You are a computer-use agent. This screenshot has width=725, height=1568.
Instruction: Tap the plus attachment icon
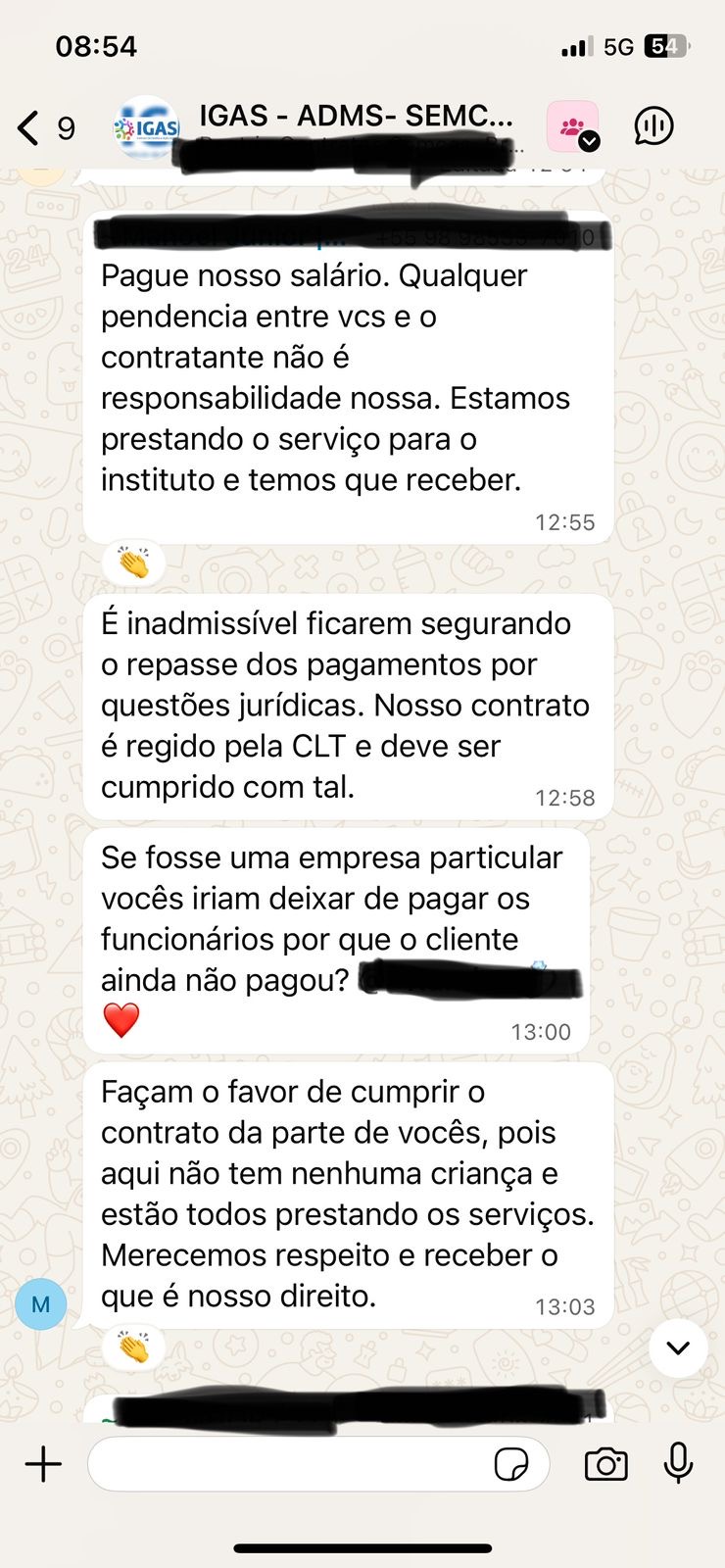[41, 1464]
